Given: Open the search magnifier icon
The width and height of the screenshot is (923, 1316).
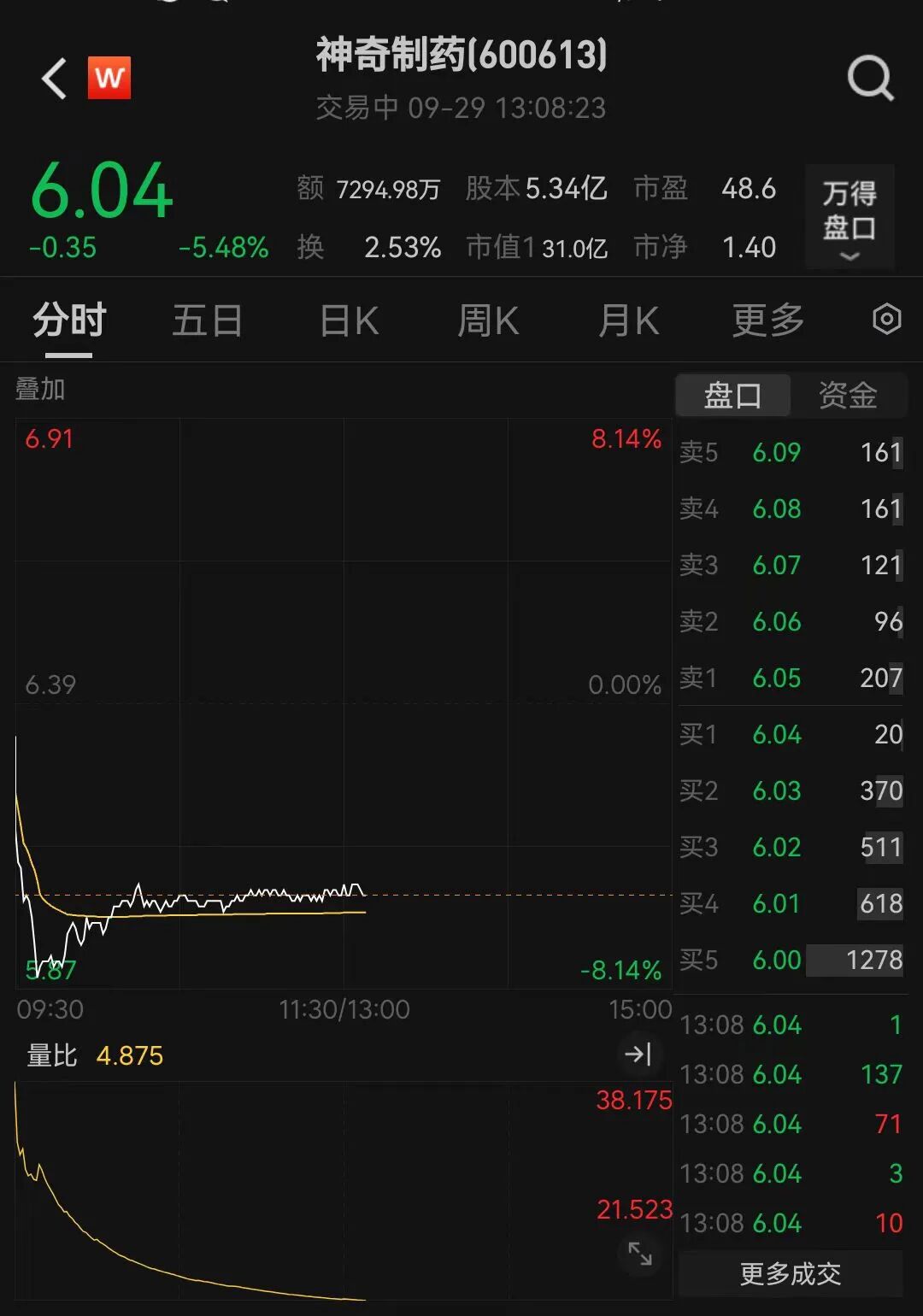Looking at the screenshot, I should 870,79.
